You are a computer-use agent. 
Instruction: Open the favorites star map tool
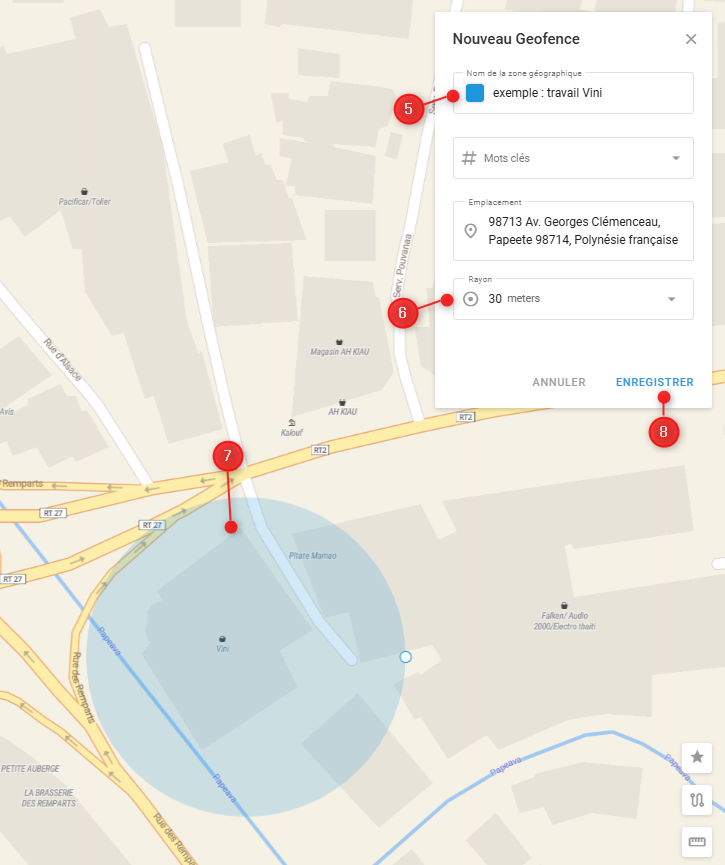coord(697,757)
